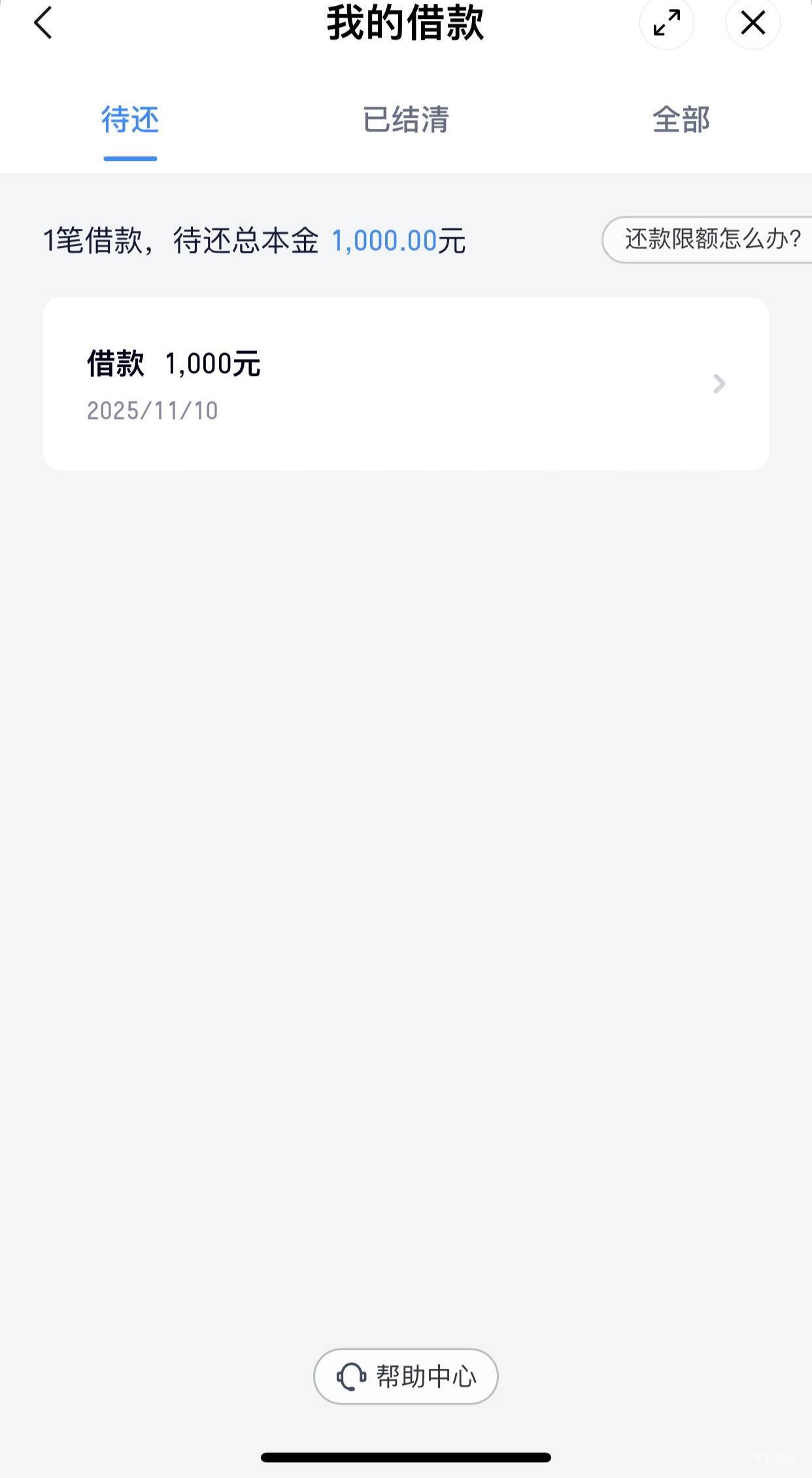Close the 我的借款 page
The height and width of the screenshot is (1478, 812).
tap(753, 24)
